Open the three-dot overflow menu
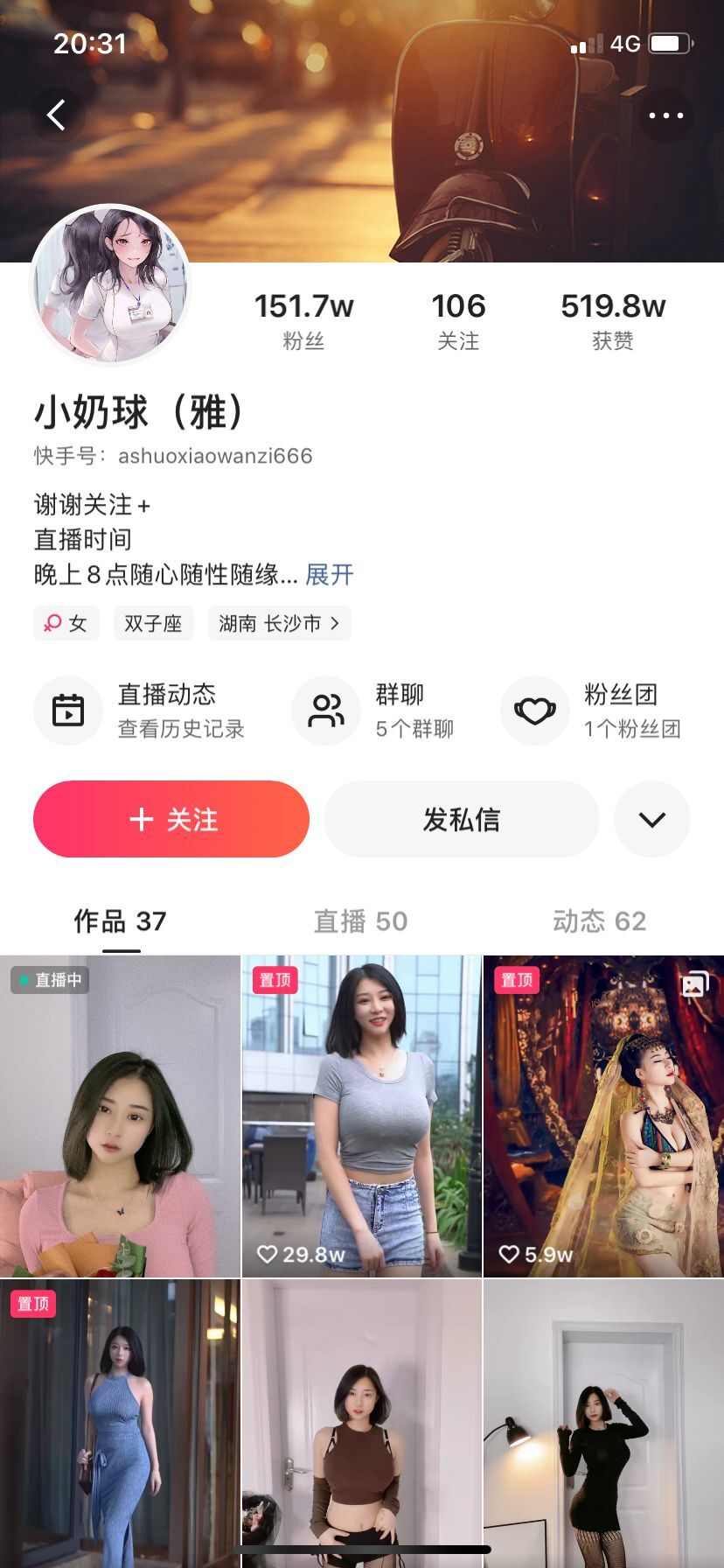724x1568 pixels. coord(665,115)
